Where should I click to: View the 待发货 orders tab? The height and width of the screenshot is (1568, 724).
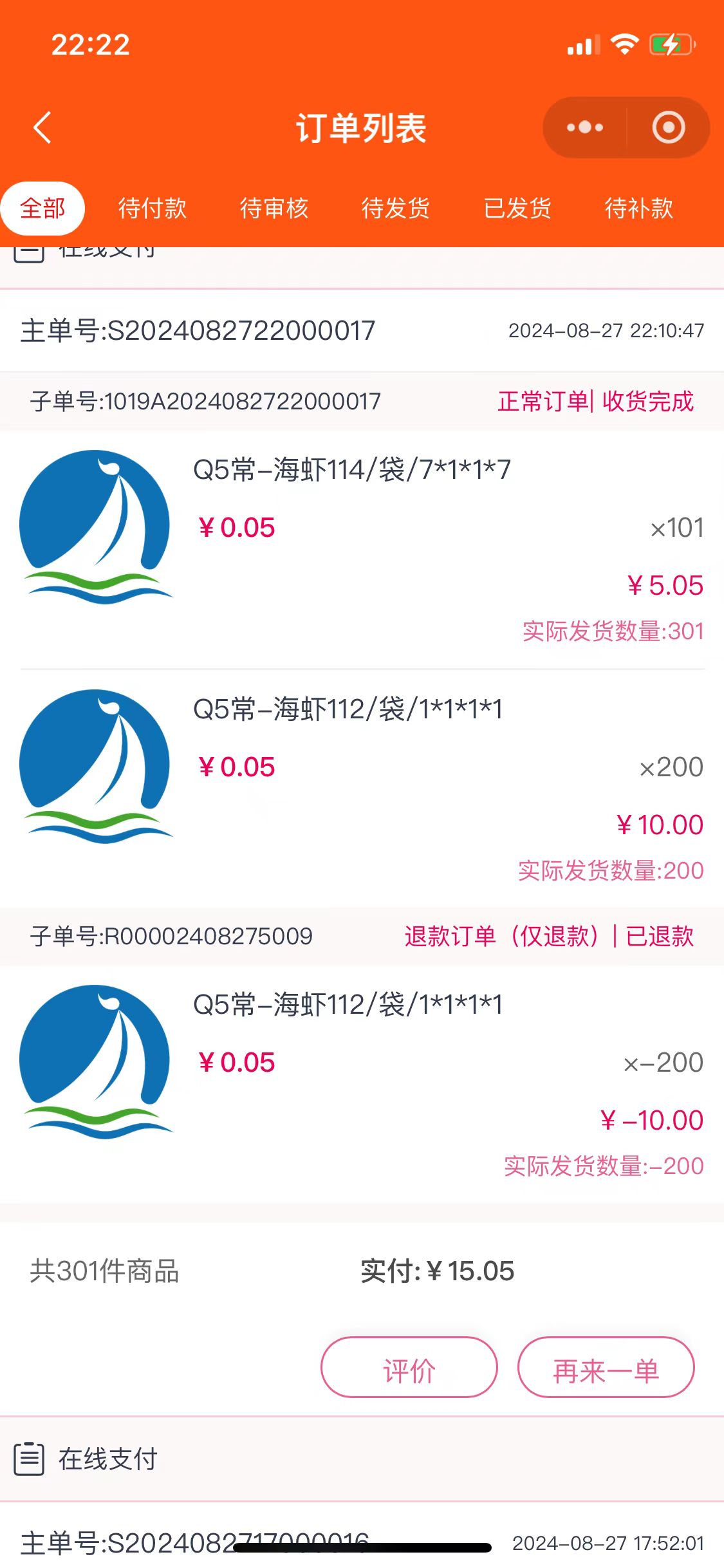point(396,209)
